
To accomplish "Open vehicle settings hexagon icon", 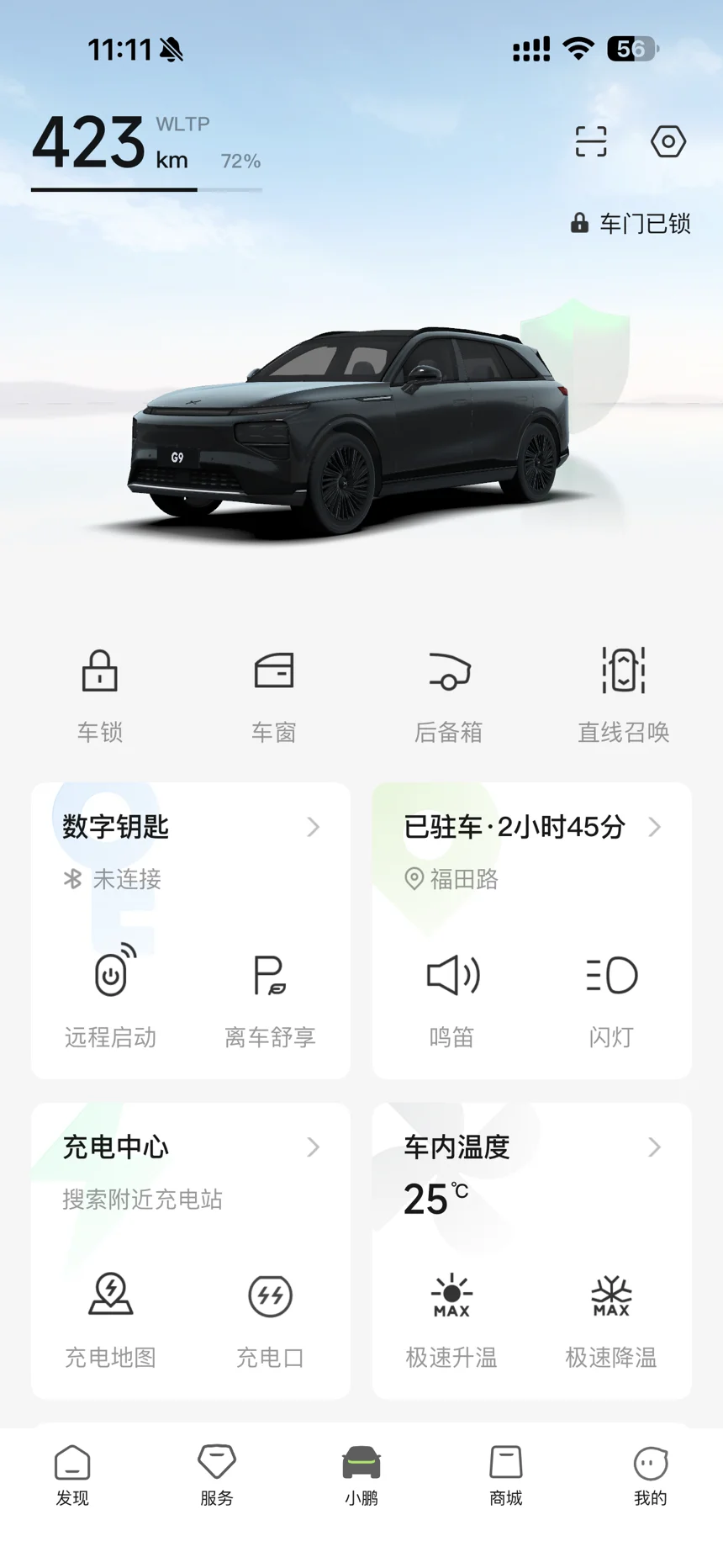I will click(x=668, y=141).
